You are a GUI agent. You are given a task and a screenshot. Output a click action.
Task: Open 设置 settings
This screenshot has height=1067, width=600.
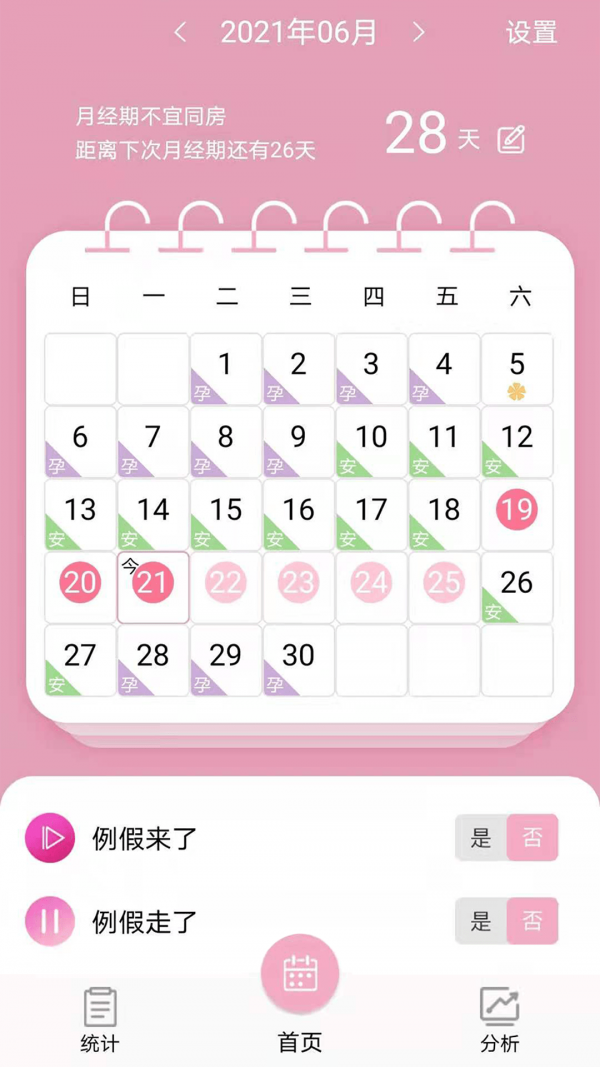(x=531, y=32)
